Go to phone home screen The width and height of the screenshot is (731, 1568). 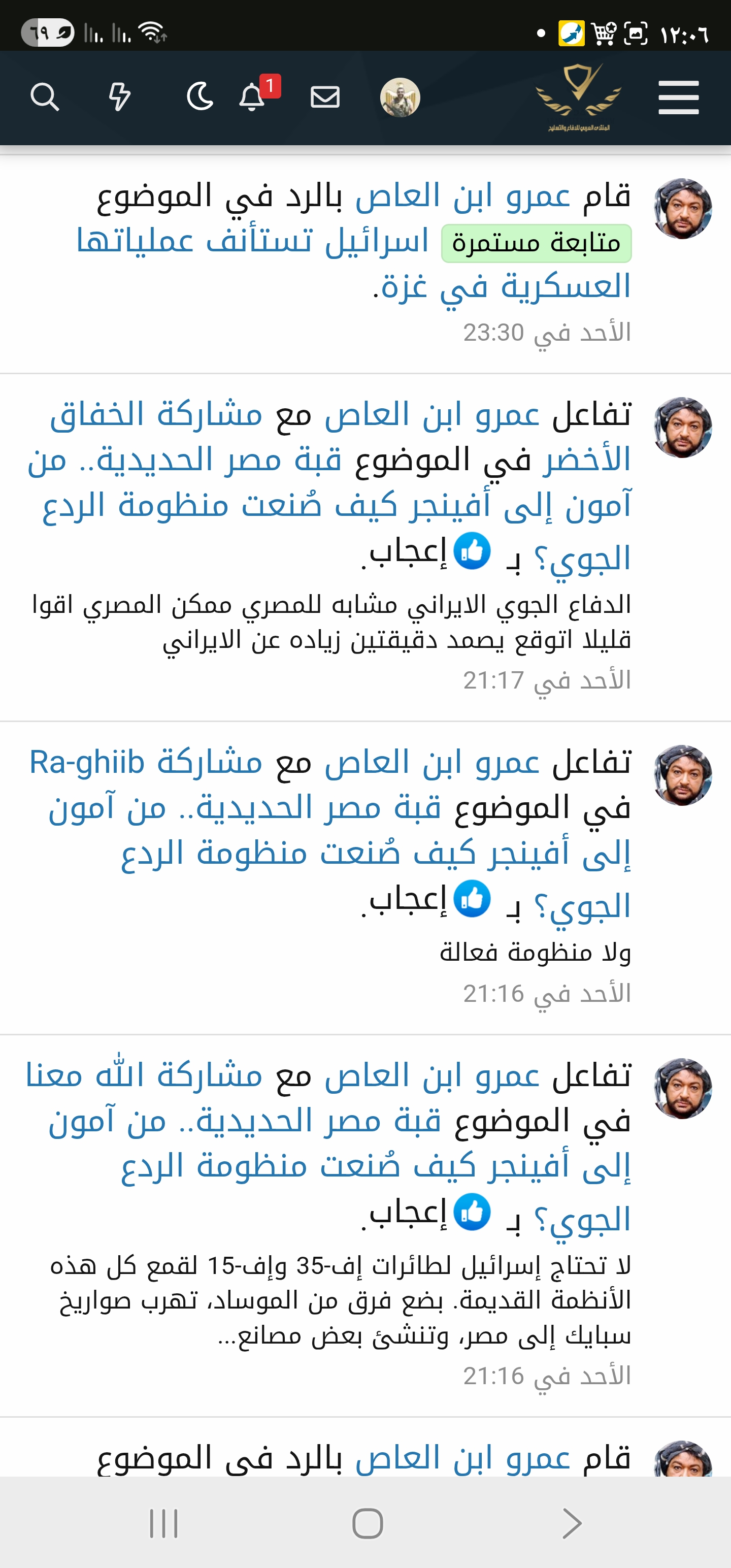(368, 1523)
